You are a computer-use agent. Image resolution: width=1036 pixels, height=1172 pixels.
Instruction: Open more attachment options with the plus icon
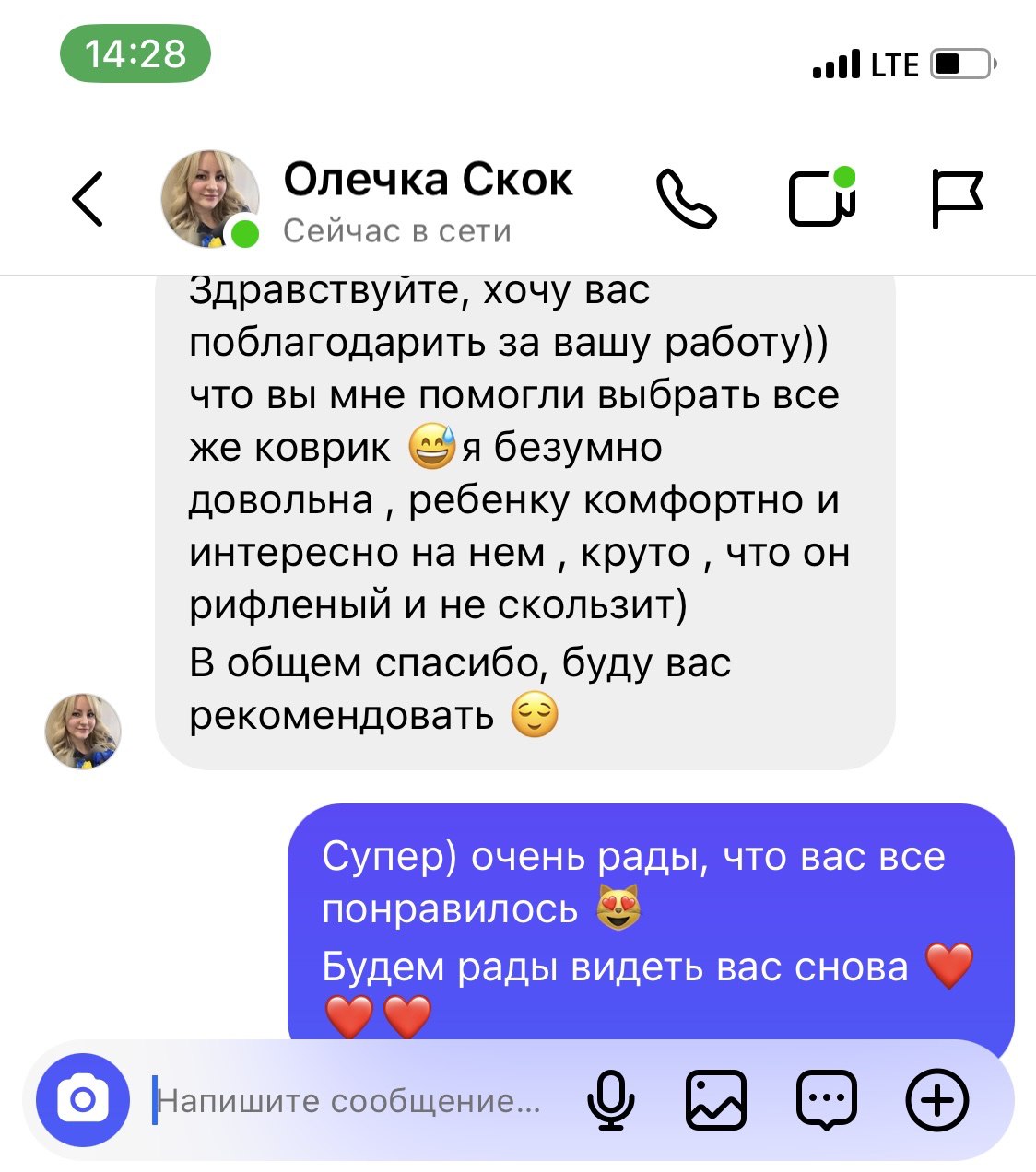pyautogui.click(x=936, y=1100)
